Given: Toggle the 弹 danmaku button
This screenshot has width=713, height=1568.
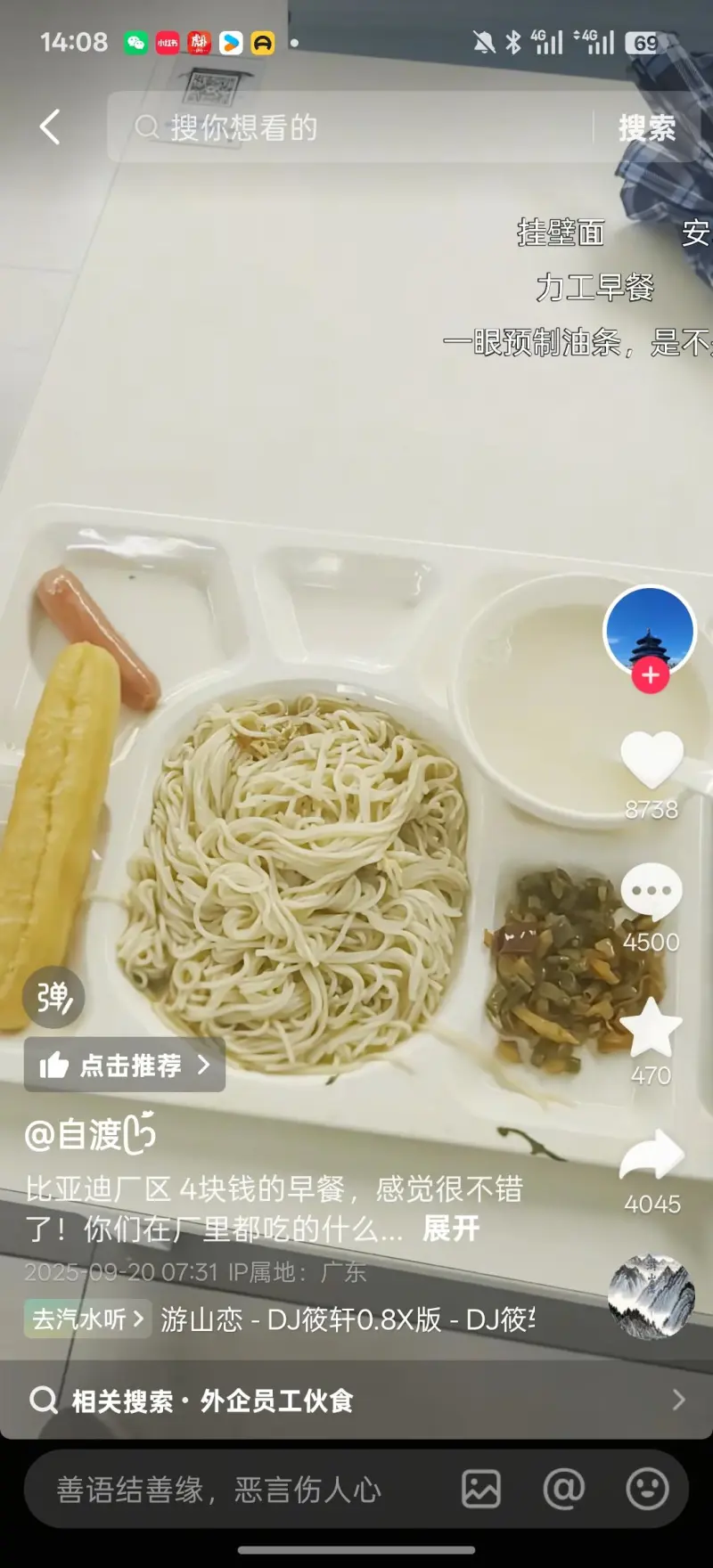Looking at the screenshot, I should [x=53, y=997].
